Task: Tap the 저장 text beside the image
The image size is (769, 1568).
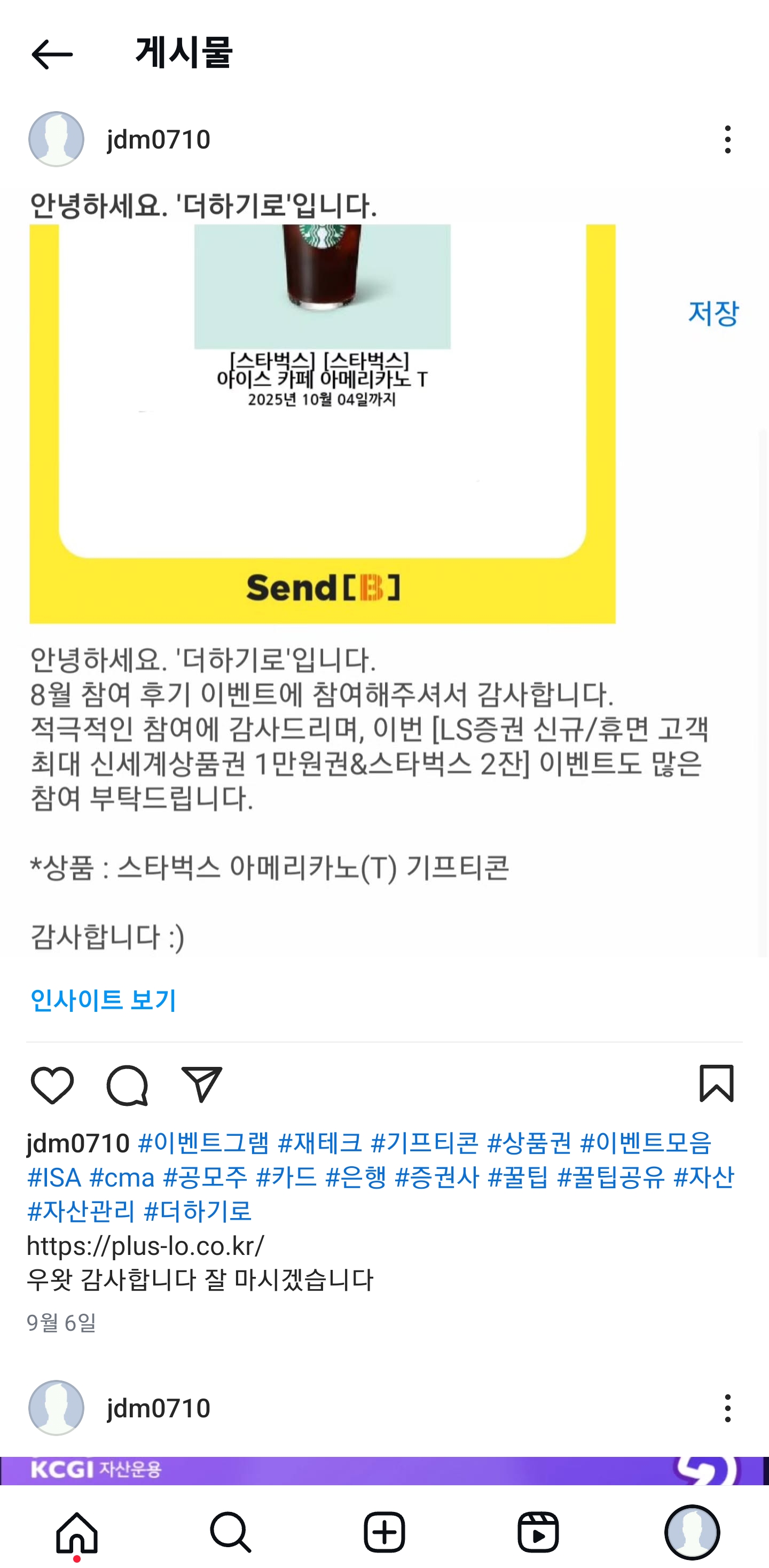Action: tap(713, 314)
